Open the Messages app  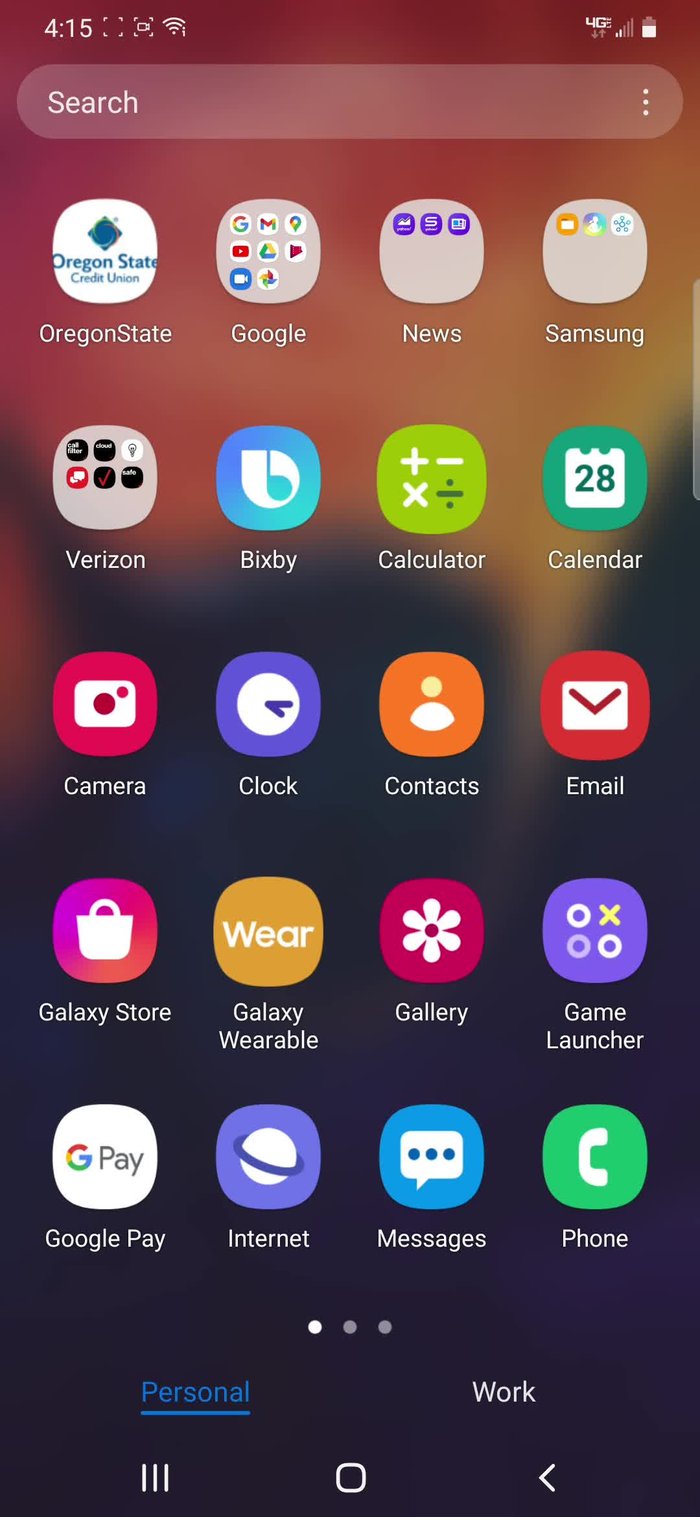click(x=432, y=1157)
